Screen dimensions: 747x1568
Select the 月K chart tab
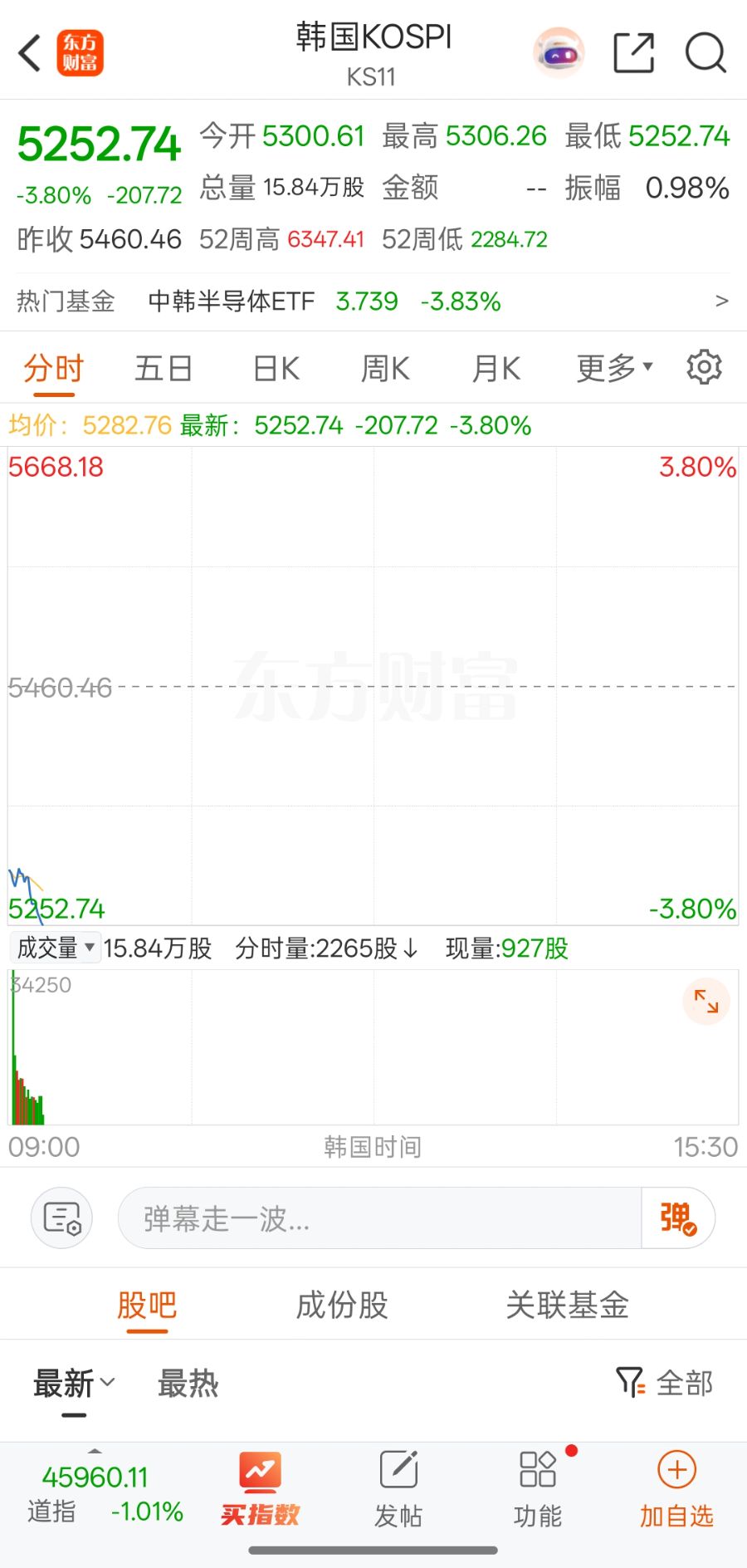click(x=496, y=368)
